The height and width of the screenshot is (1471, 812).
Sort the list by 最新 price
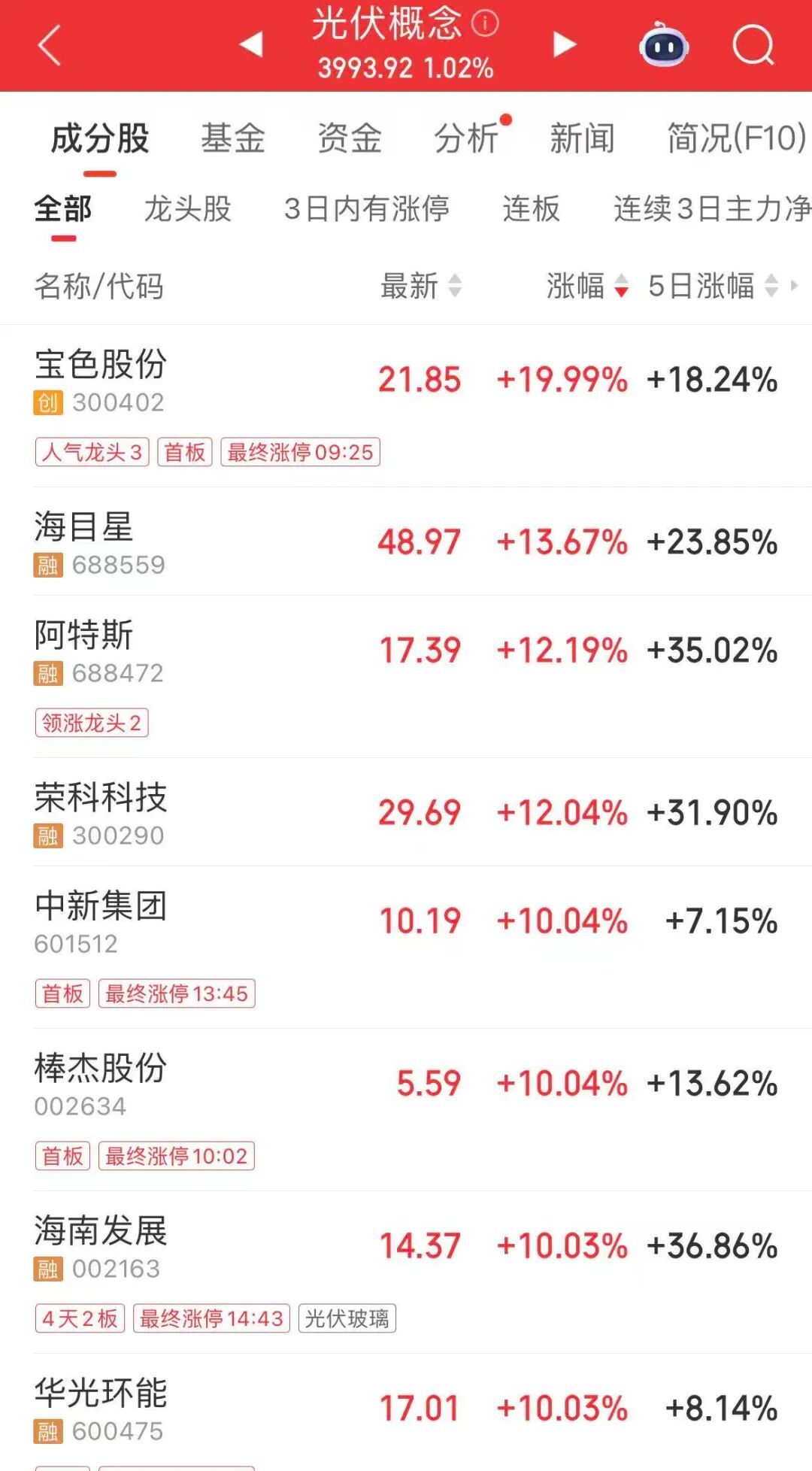(x=420, y=286)
